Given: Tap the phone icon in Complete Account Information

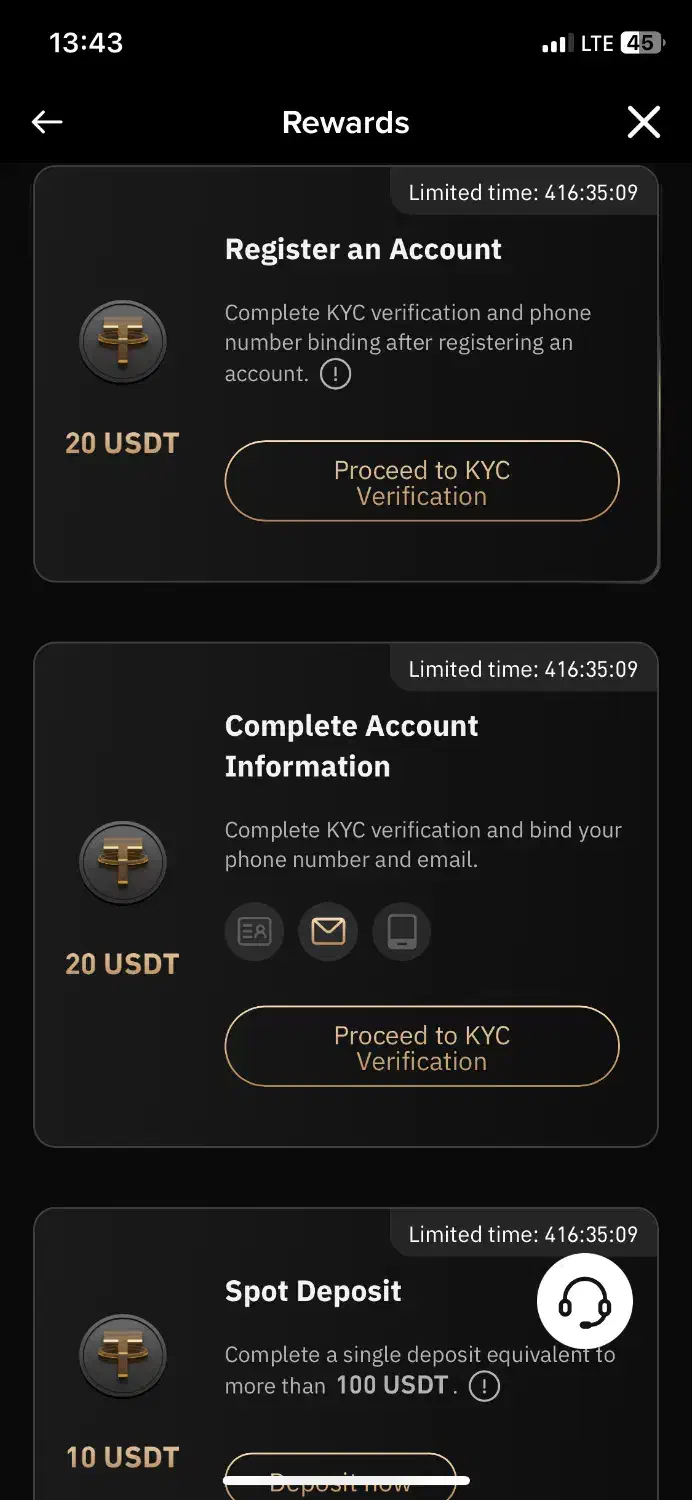Looking at the screenshot, I should point(402,932).
